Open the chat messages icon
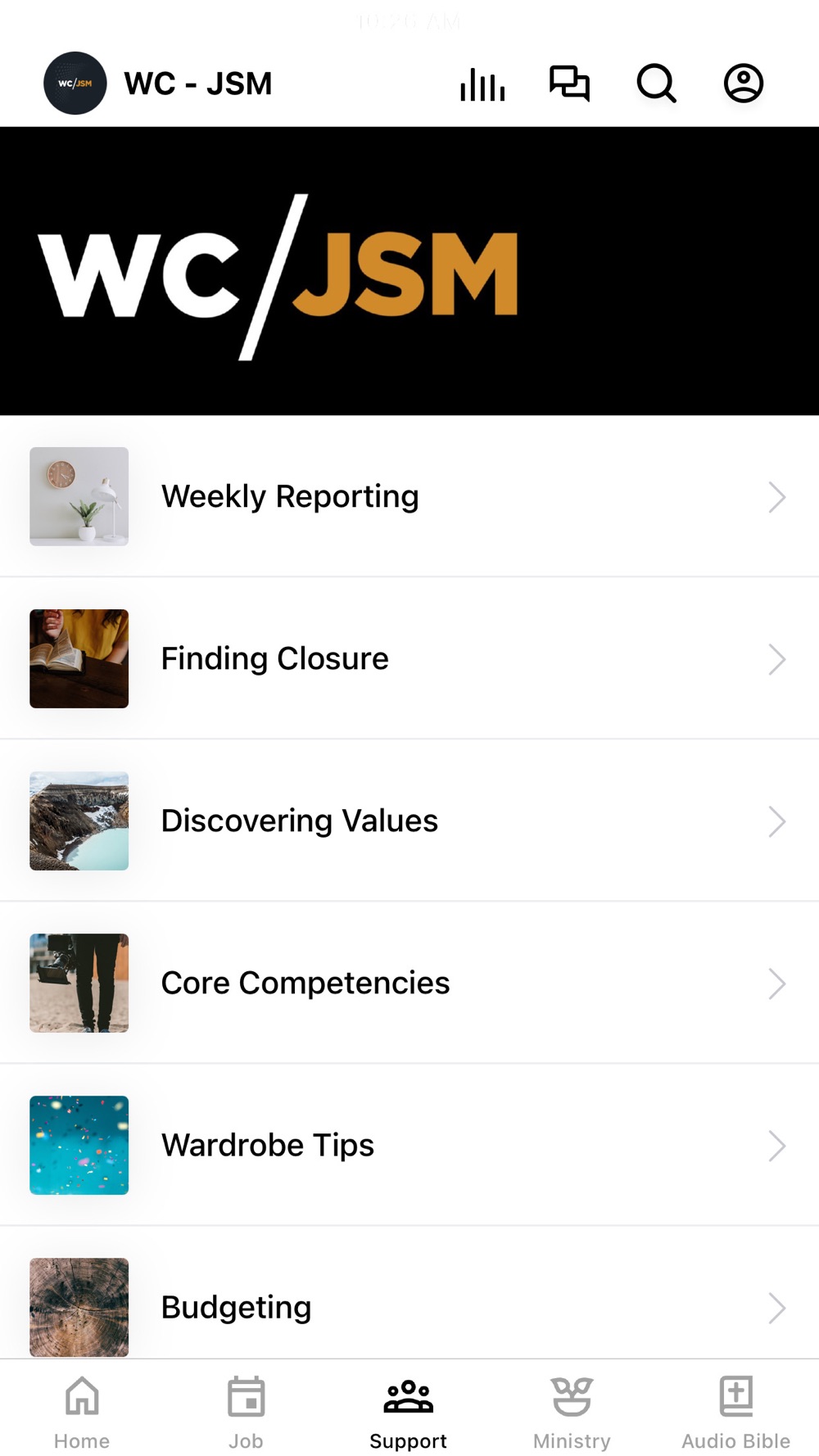Image resolution: width=819 pixels, height=1456 pixels. pos(569,84)
